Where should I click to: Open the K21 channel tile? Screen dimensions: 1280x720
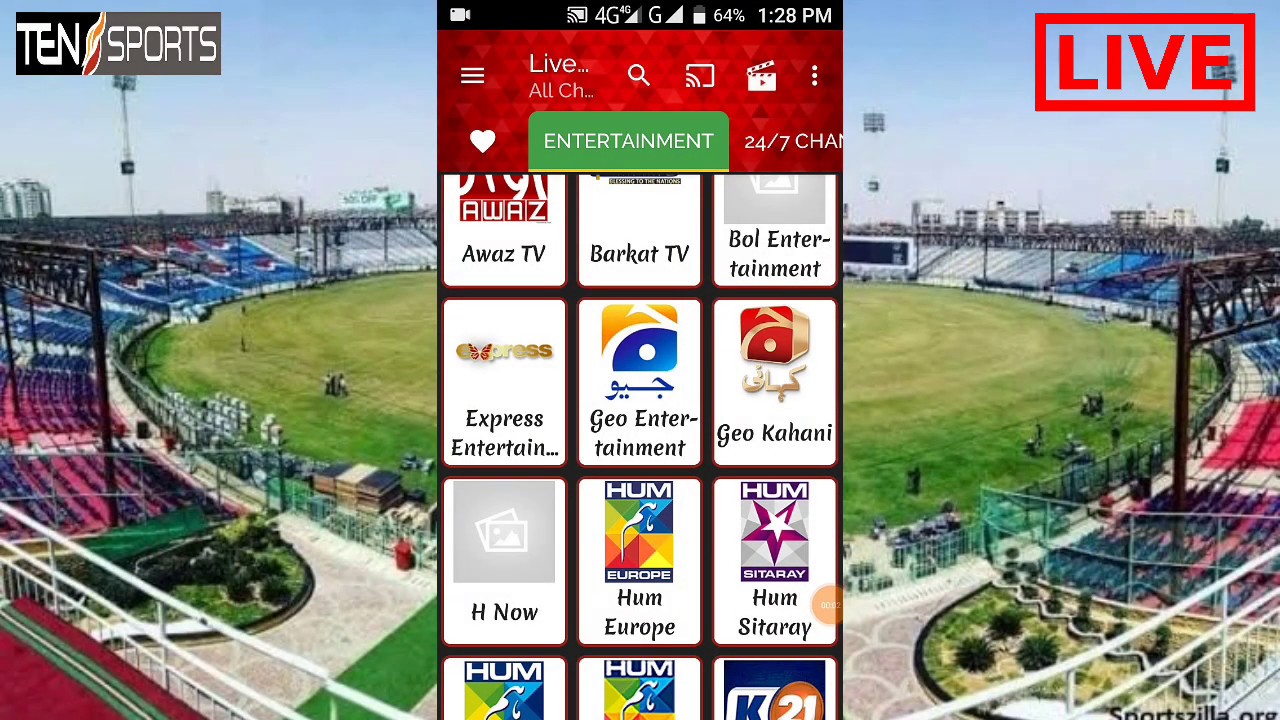775,690
